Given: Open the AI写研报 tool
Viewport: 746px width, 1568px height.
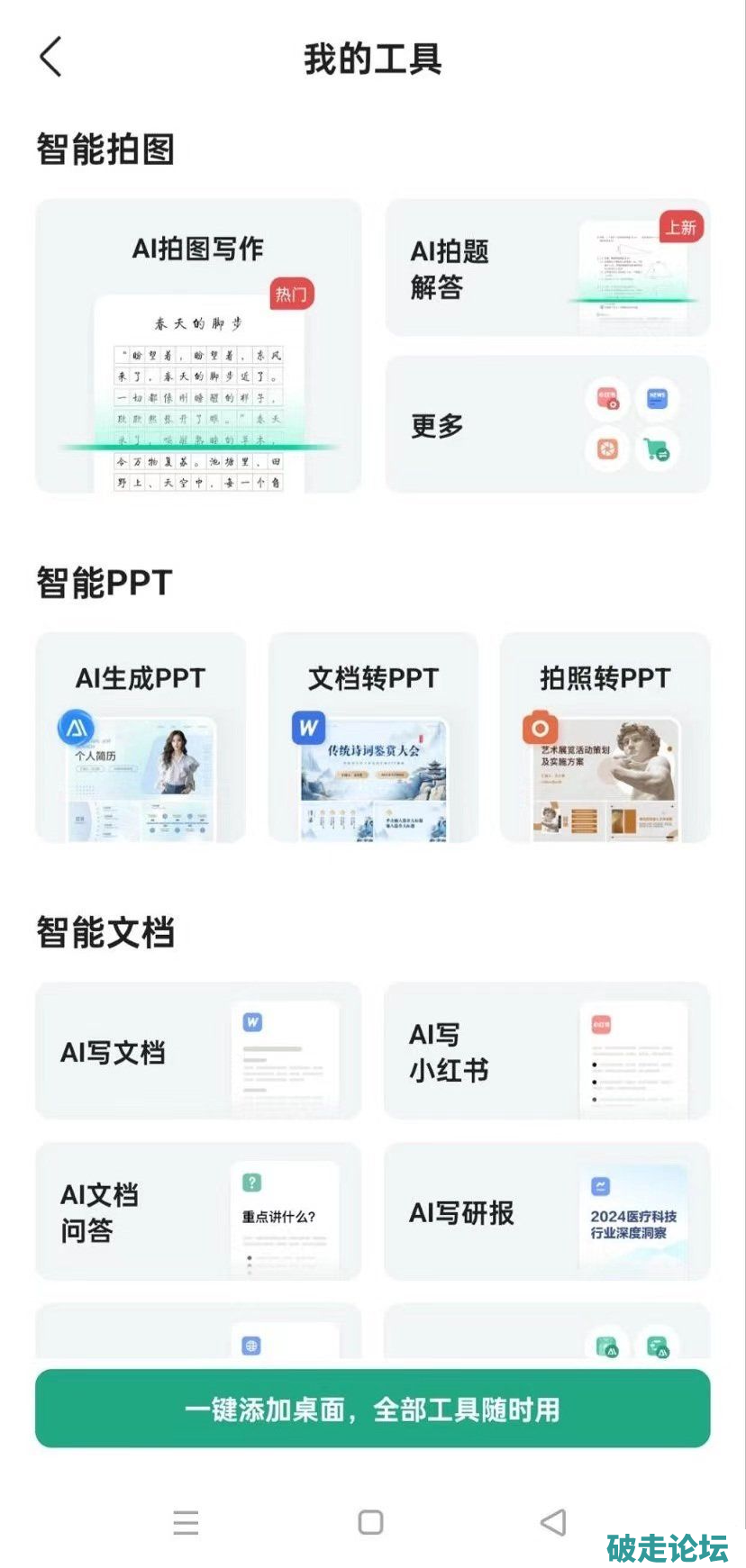Looking at the screenshot, I should click(547, 1211).
